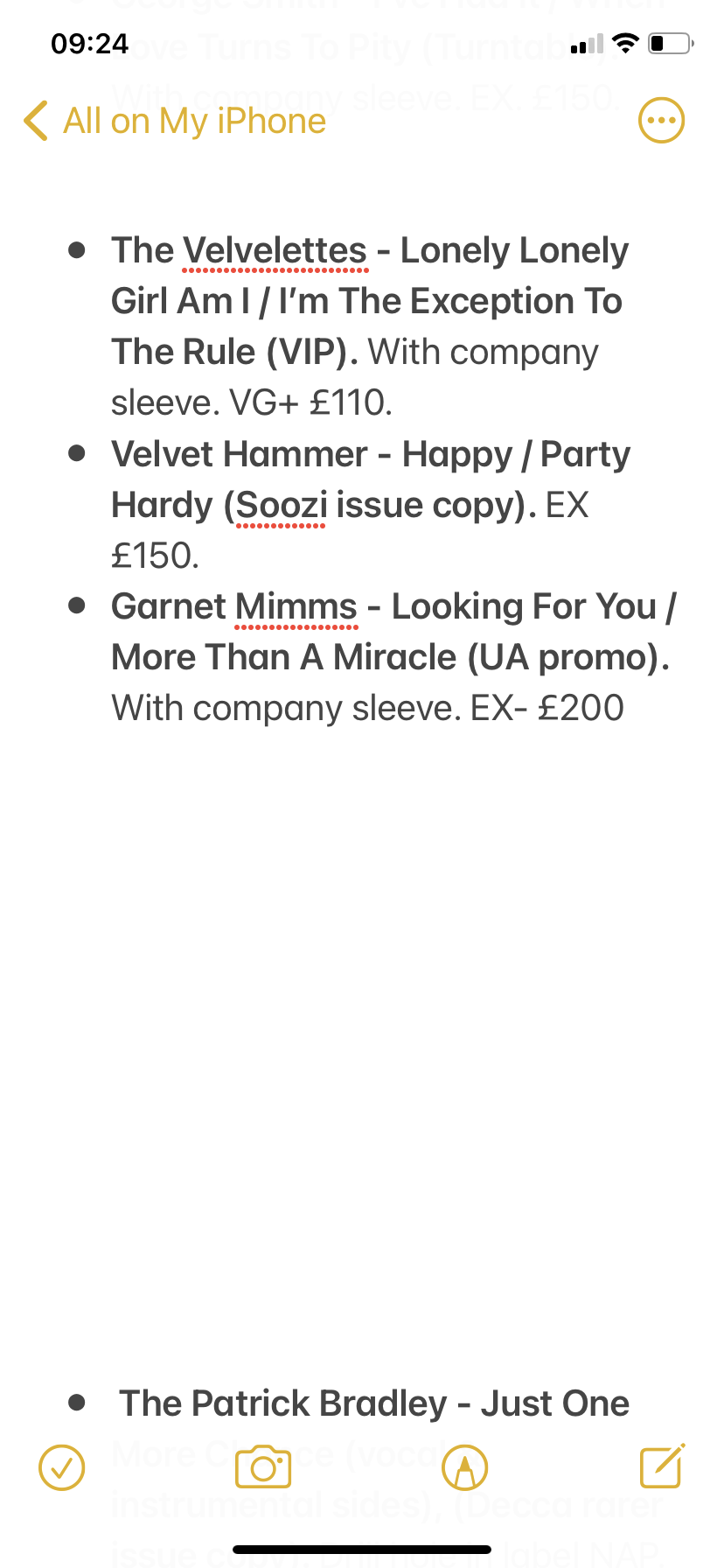Compose a new note

point(663,1466)
